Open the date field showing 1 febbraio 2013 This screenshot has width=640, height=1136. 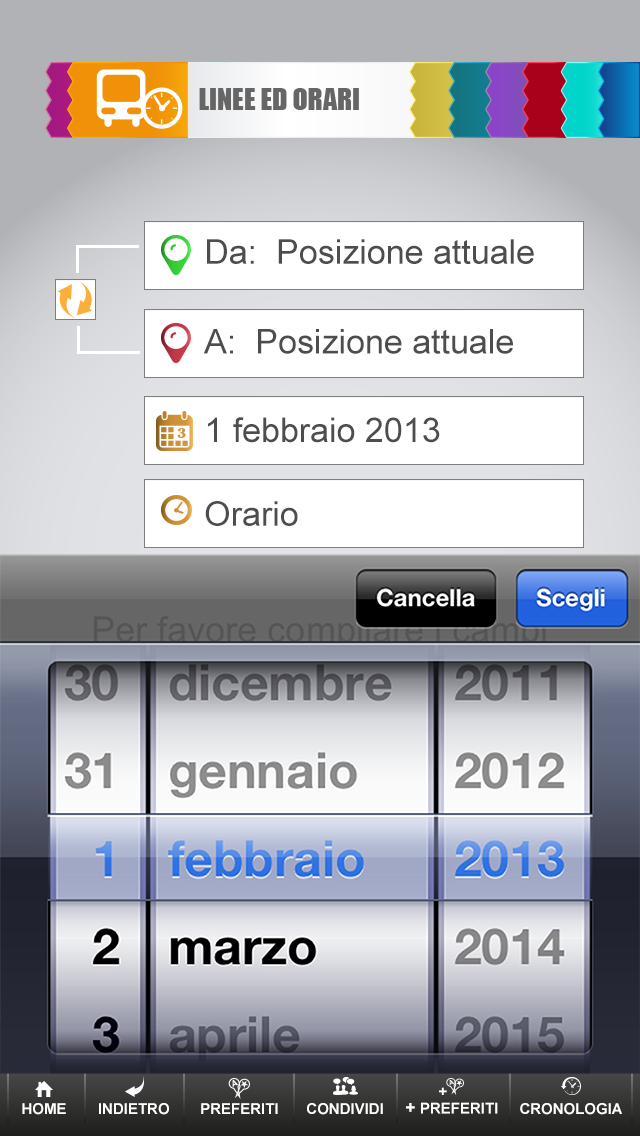tap(364, 430)
